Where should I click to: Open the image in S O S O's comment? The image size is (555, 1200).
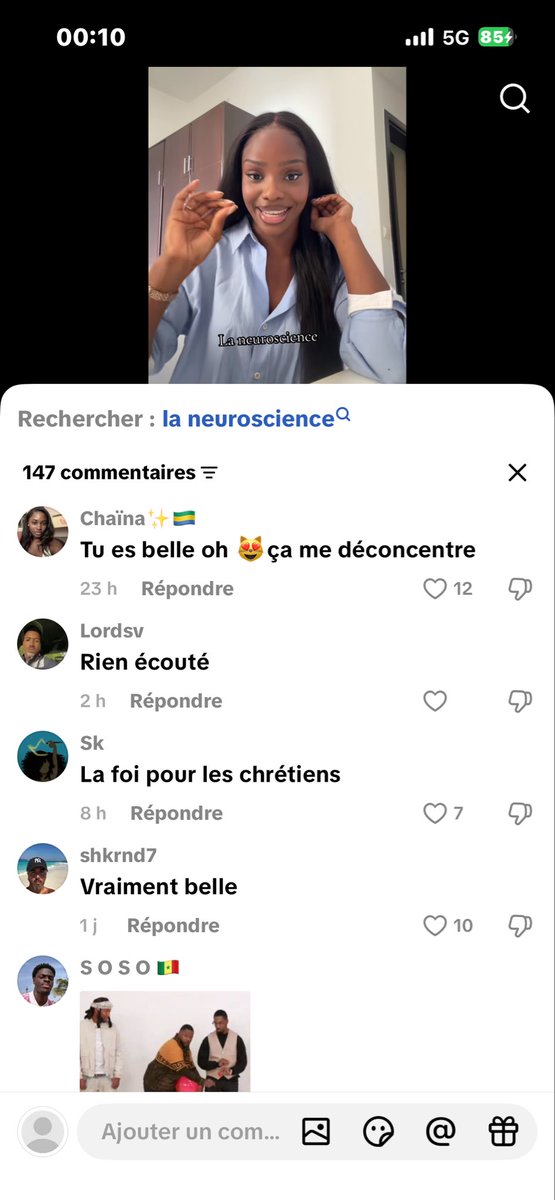tap(165, 1041)
